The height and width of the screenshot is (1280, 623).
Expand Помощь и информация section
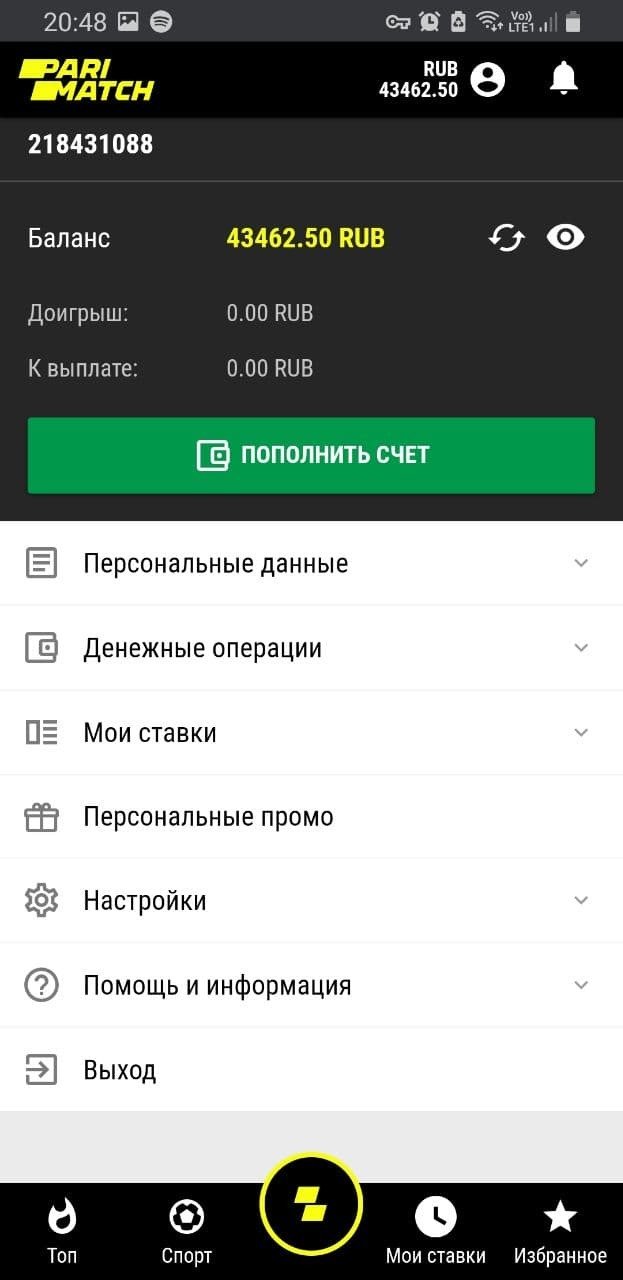pos(311,986)
